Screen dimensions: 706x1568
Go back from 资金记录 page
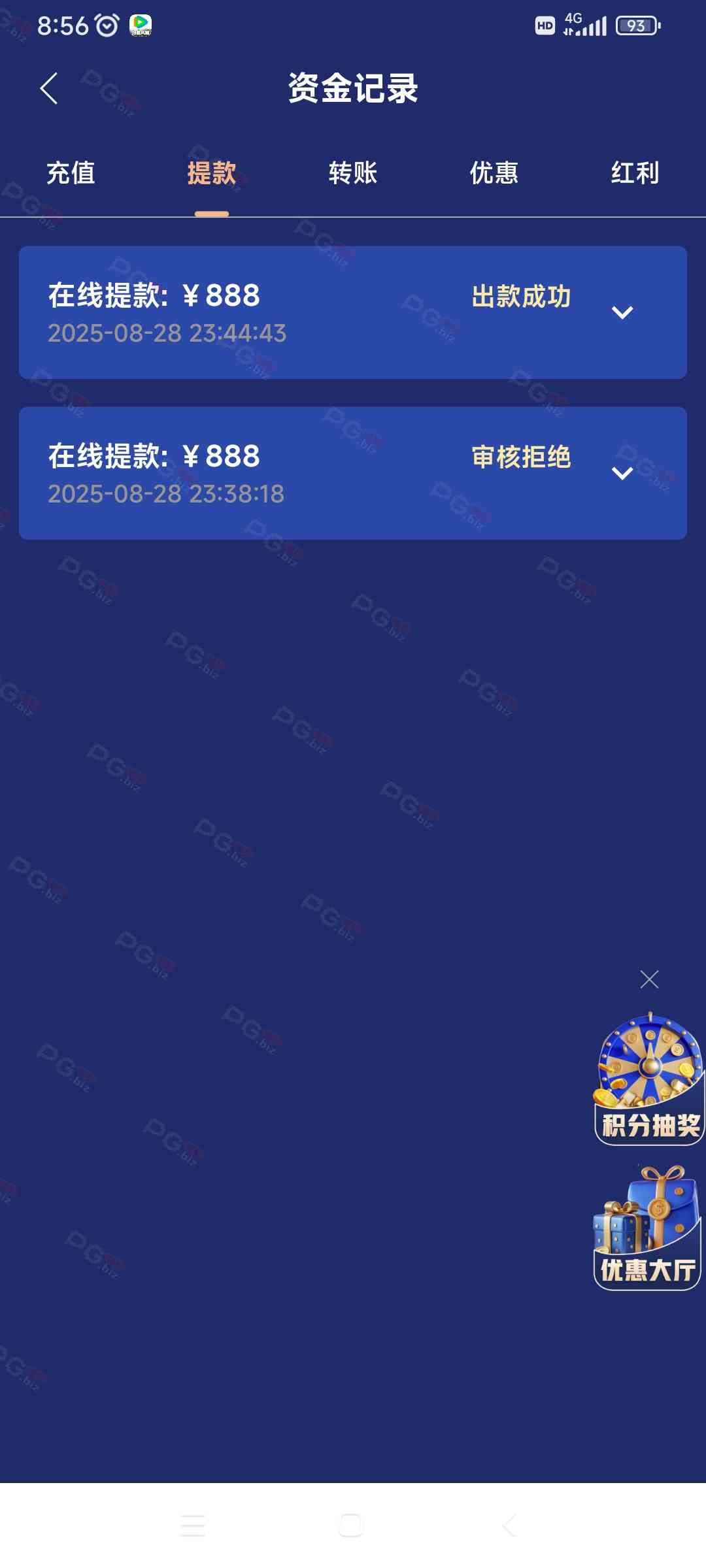click(x=49, y=88)
